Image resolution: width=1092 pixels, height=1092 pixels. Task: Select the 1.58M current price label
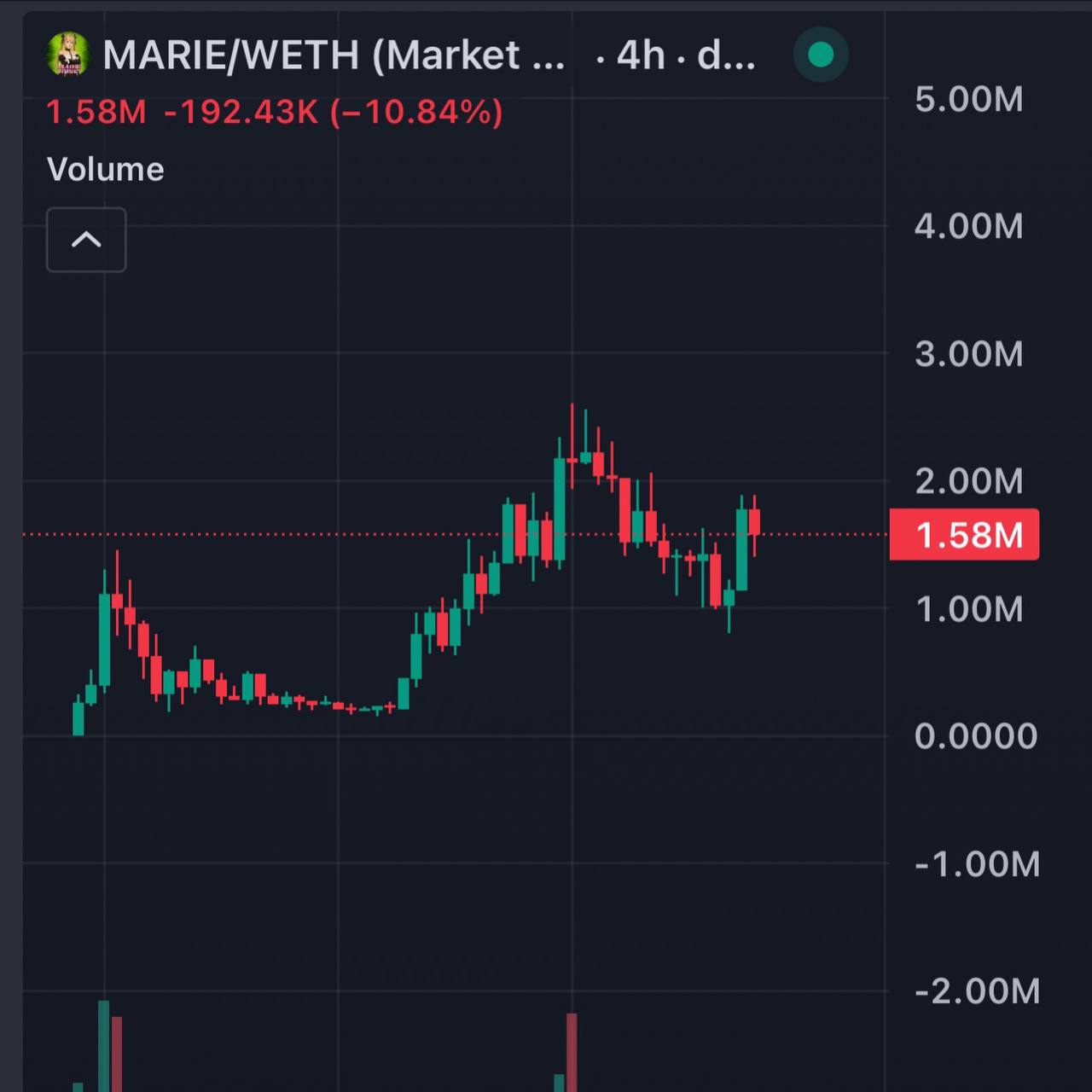click(x=964, y=535)
